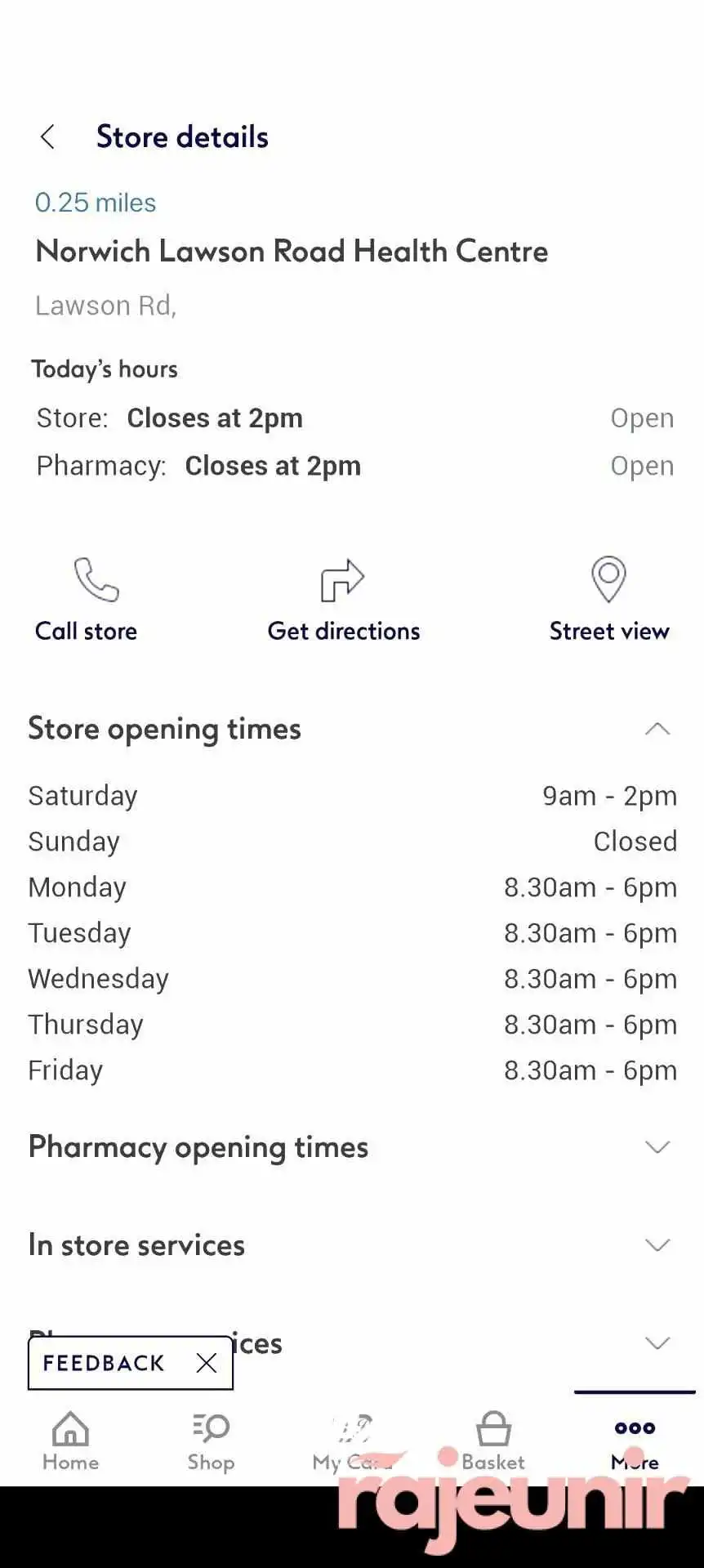Switch to the Shop tab

pyautogui.click(x=212, y=1441)
